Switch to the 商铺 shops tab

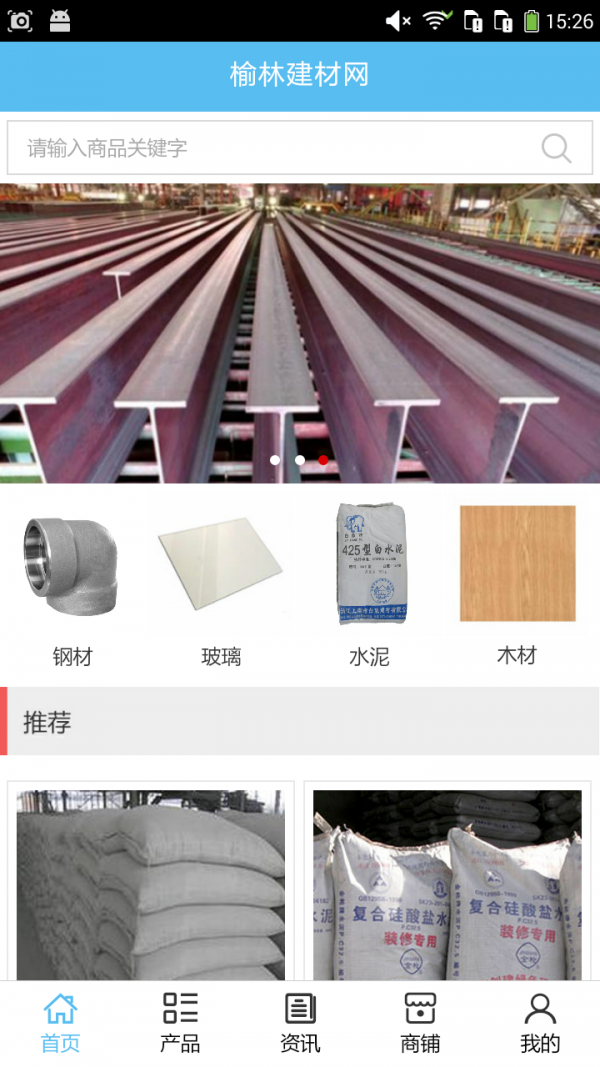pyautogui.click(x=420, y=1022)
